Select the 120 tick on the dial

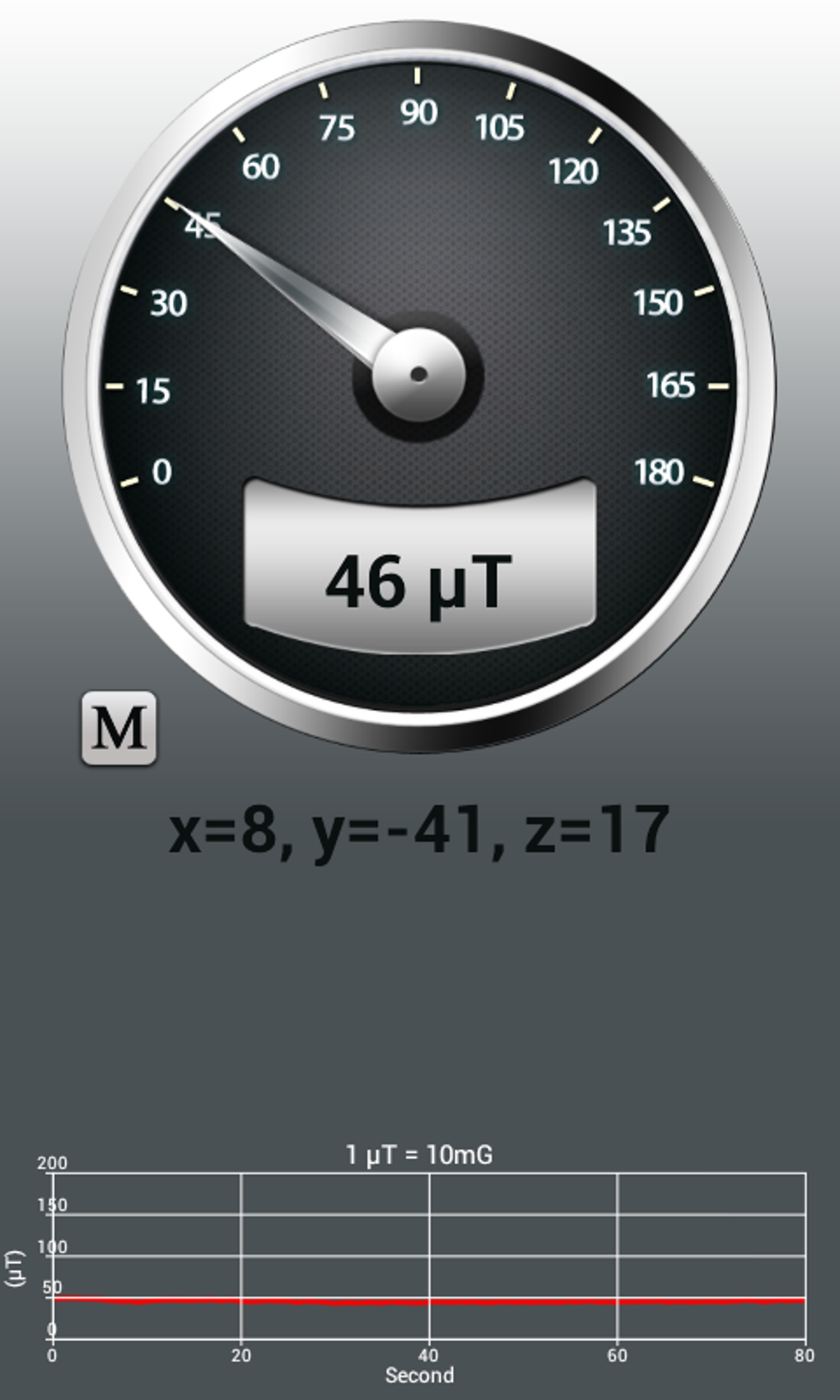[x=574, y=172]
